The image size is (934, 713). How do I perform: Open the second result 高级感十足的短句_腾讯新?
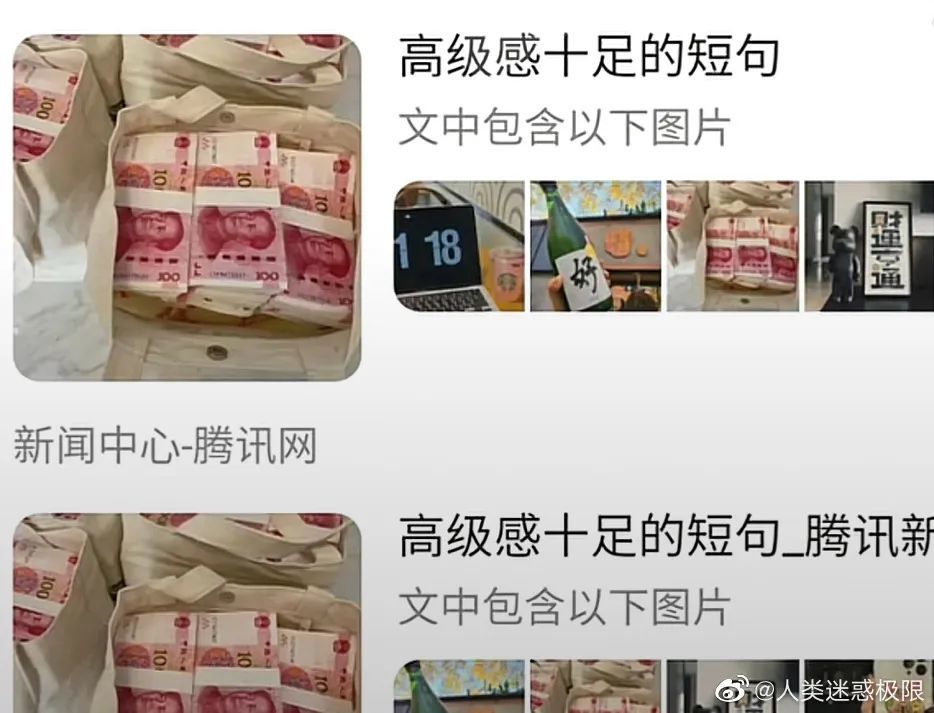665,537
